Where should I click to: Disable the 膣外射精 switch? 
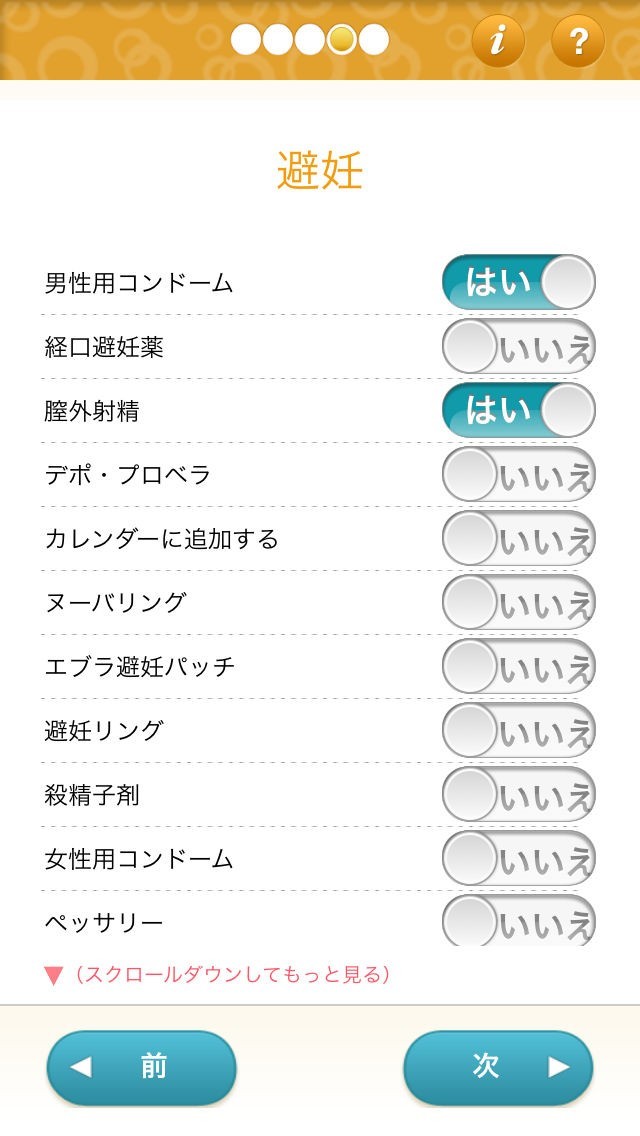518,410
